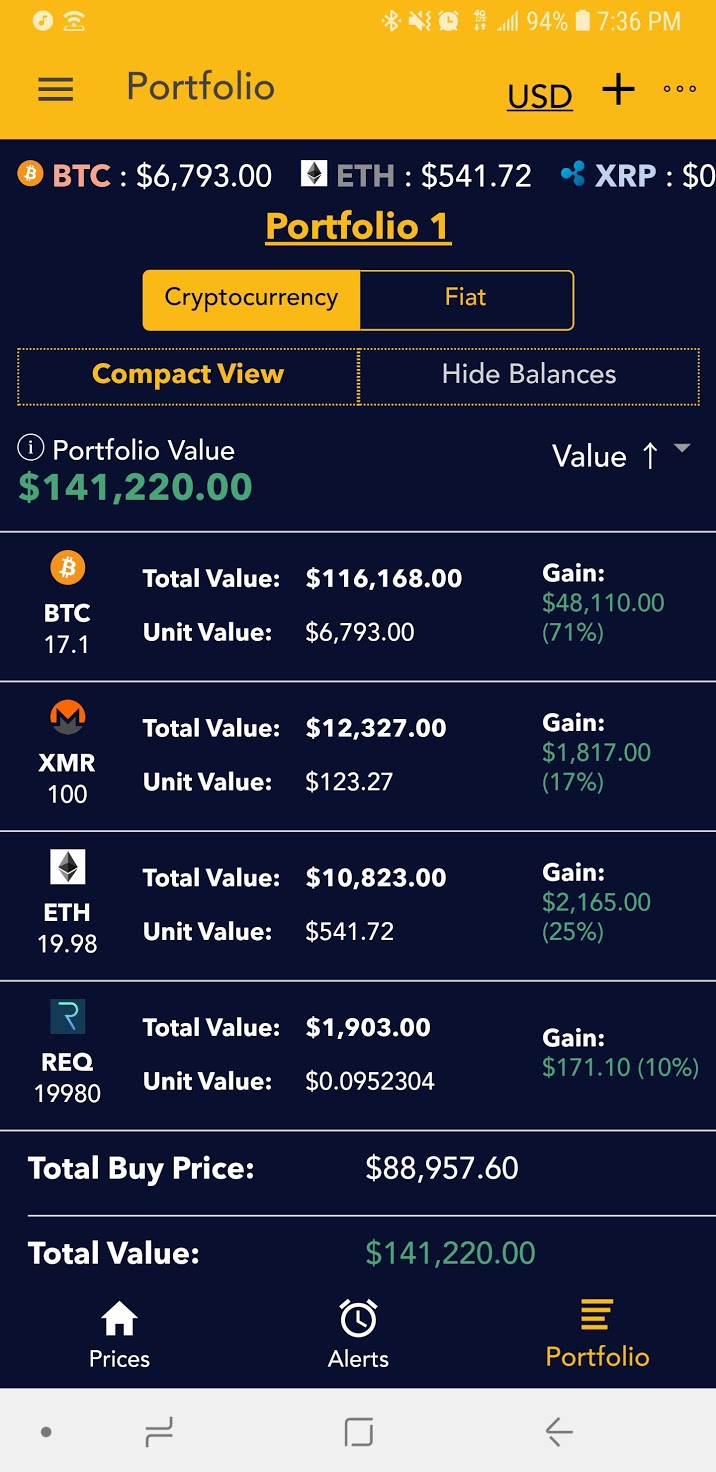Enable Compact View
716x1472 pixels.
[x=188, y=375]
